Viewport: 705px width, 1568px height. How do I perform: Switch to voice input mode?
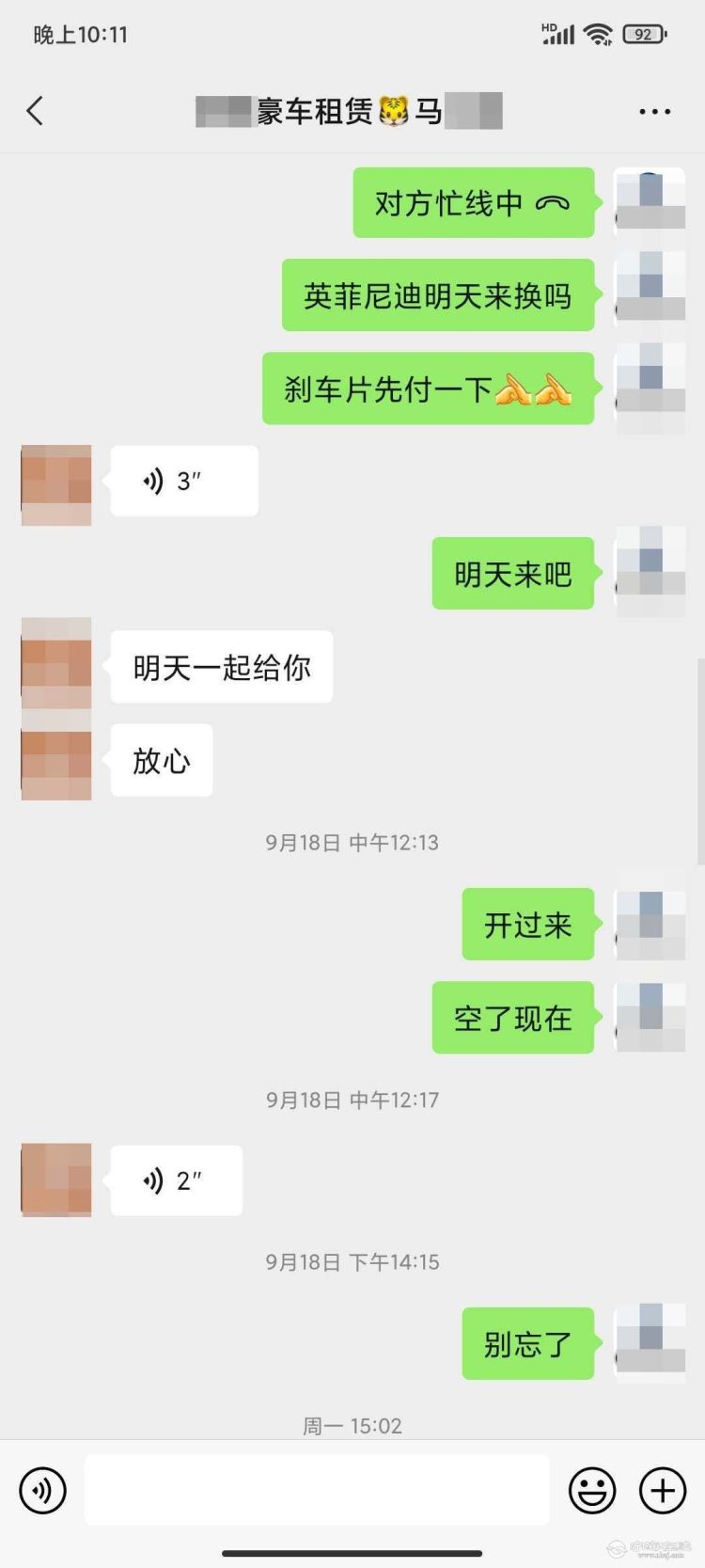pyautogui.click(x=43, y=1490)
